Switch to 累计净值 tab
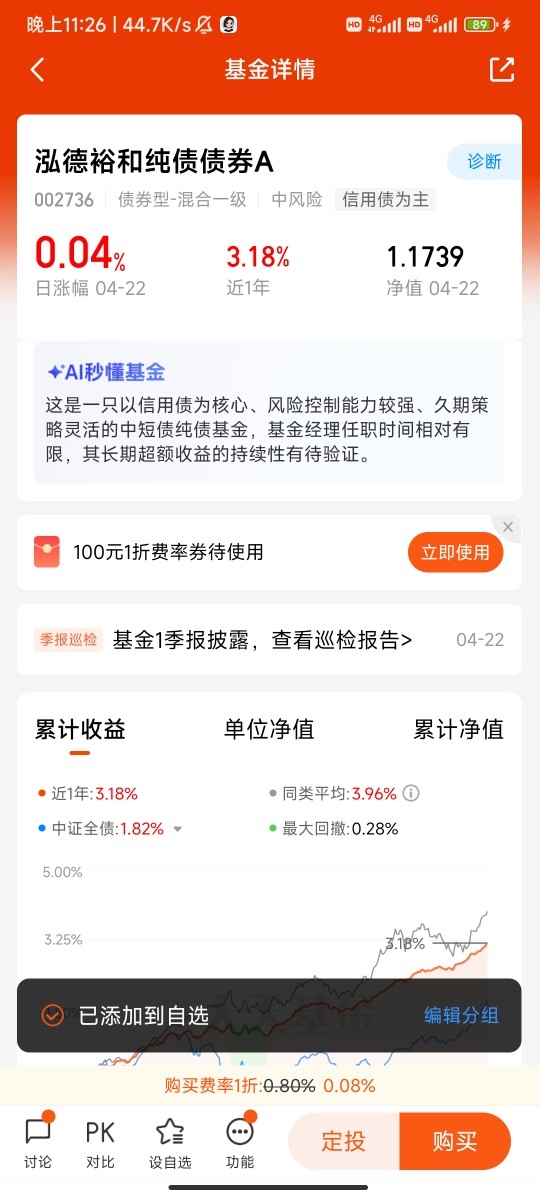The width and height of the screenshot is (540, 1200). pyautogui.click(x=459, y=730)
